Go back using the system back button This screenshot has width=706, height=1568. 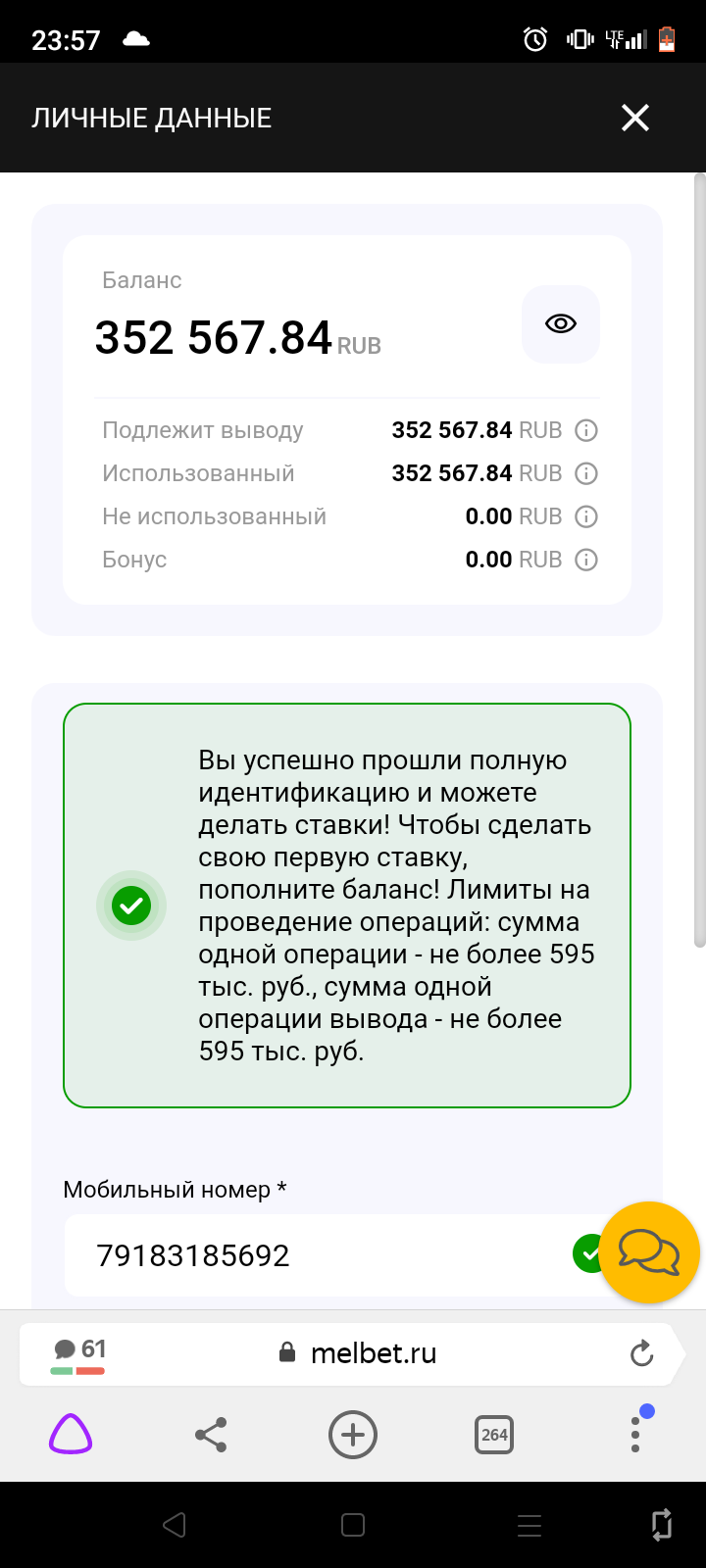click(175, 1525)
